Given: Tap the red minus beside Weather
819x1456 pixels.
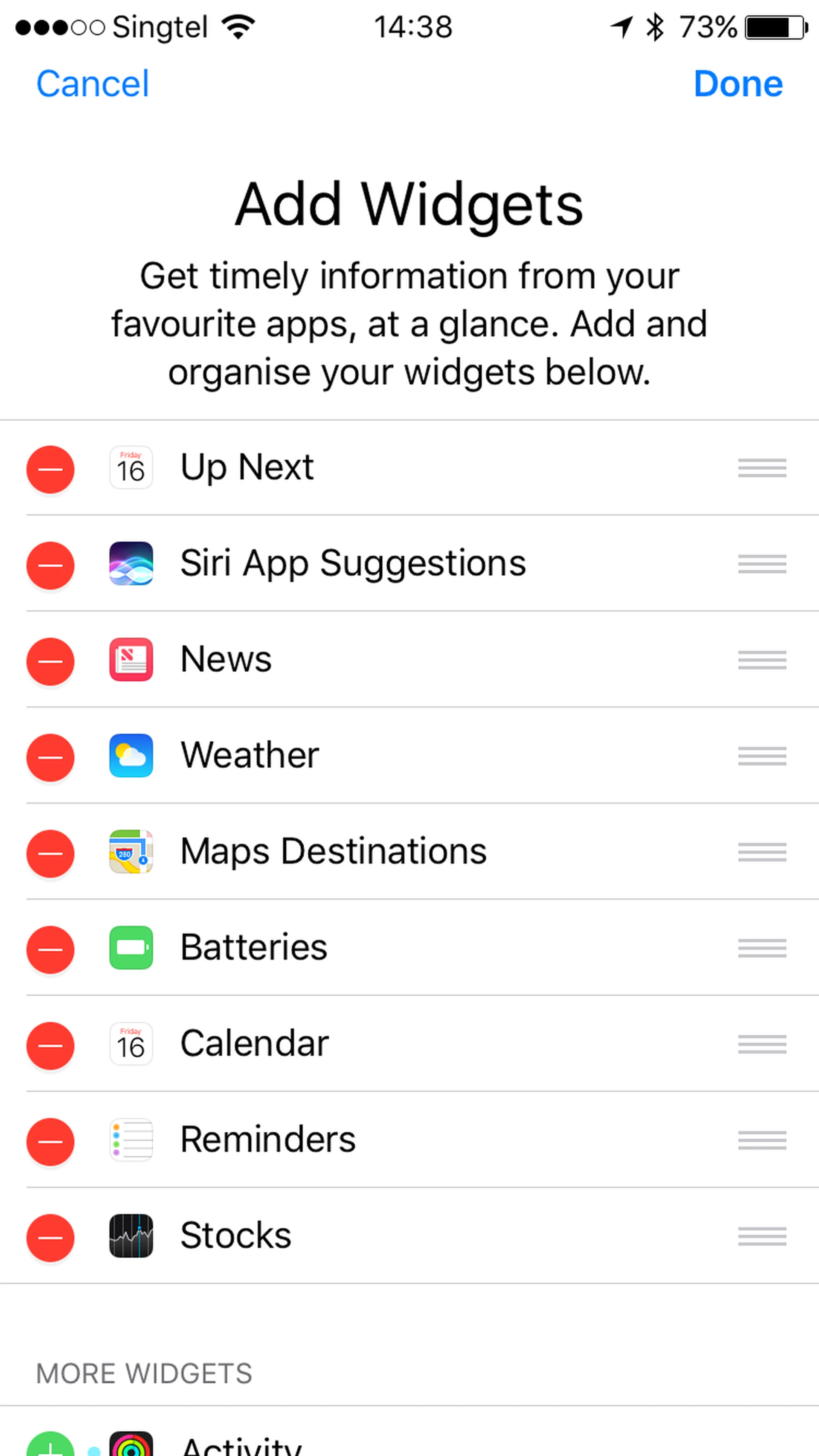Looking at the screenshot, I should pos(50,757).
